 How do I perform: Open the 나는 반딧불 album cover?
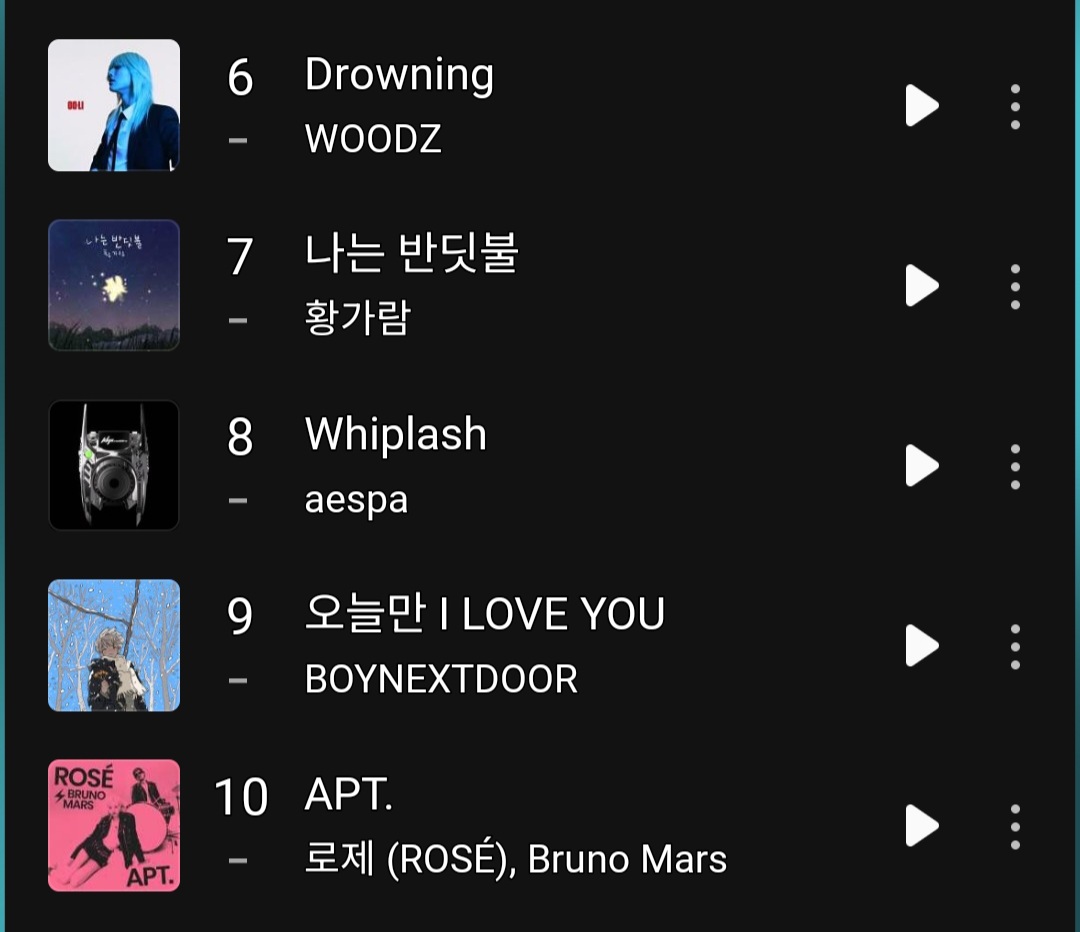click(x=114, y=285)
